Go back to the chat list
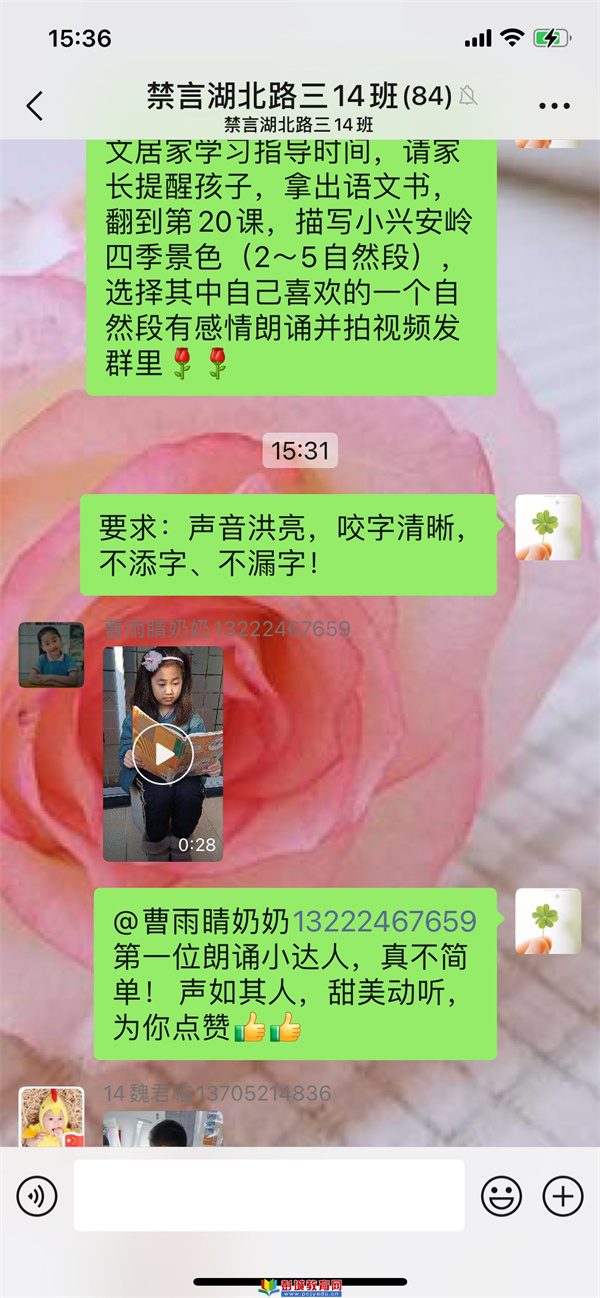This screenshot has width=600, height=1298. tap(35, 106)
